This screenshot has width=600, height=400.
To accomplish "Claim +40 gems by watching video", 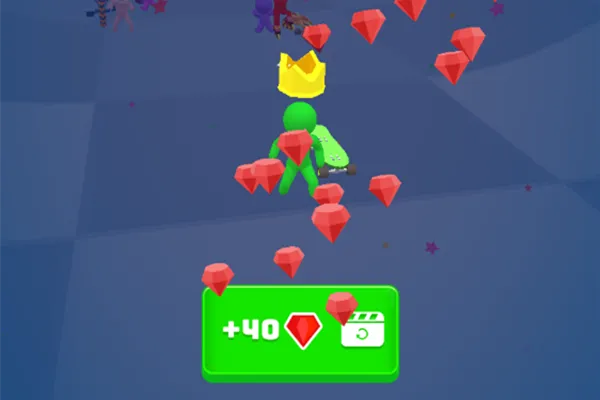I will 300,332.
